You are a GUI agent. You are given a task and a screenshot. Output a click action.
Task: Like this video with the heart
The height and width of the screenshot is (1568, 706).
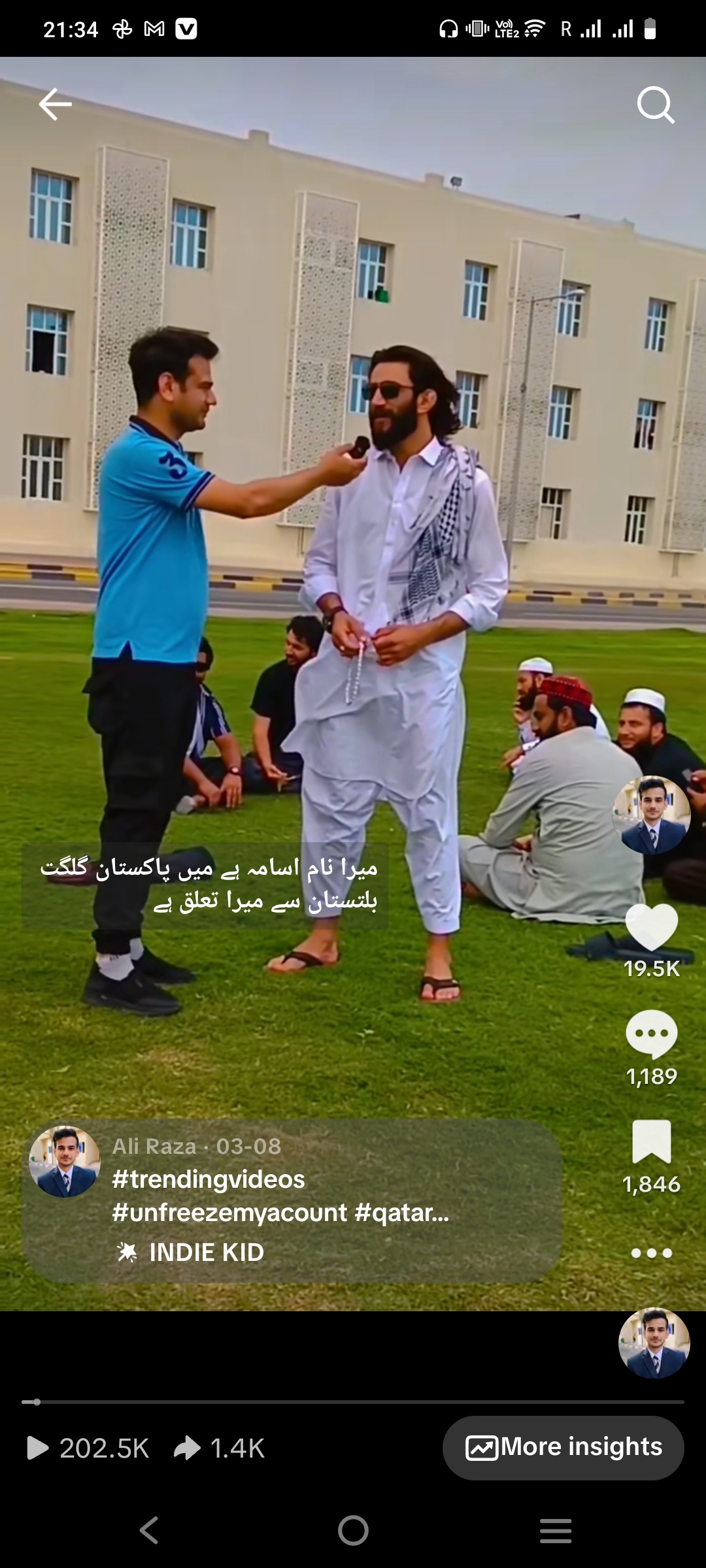(652, 926)
